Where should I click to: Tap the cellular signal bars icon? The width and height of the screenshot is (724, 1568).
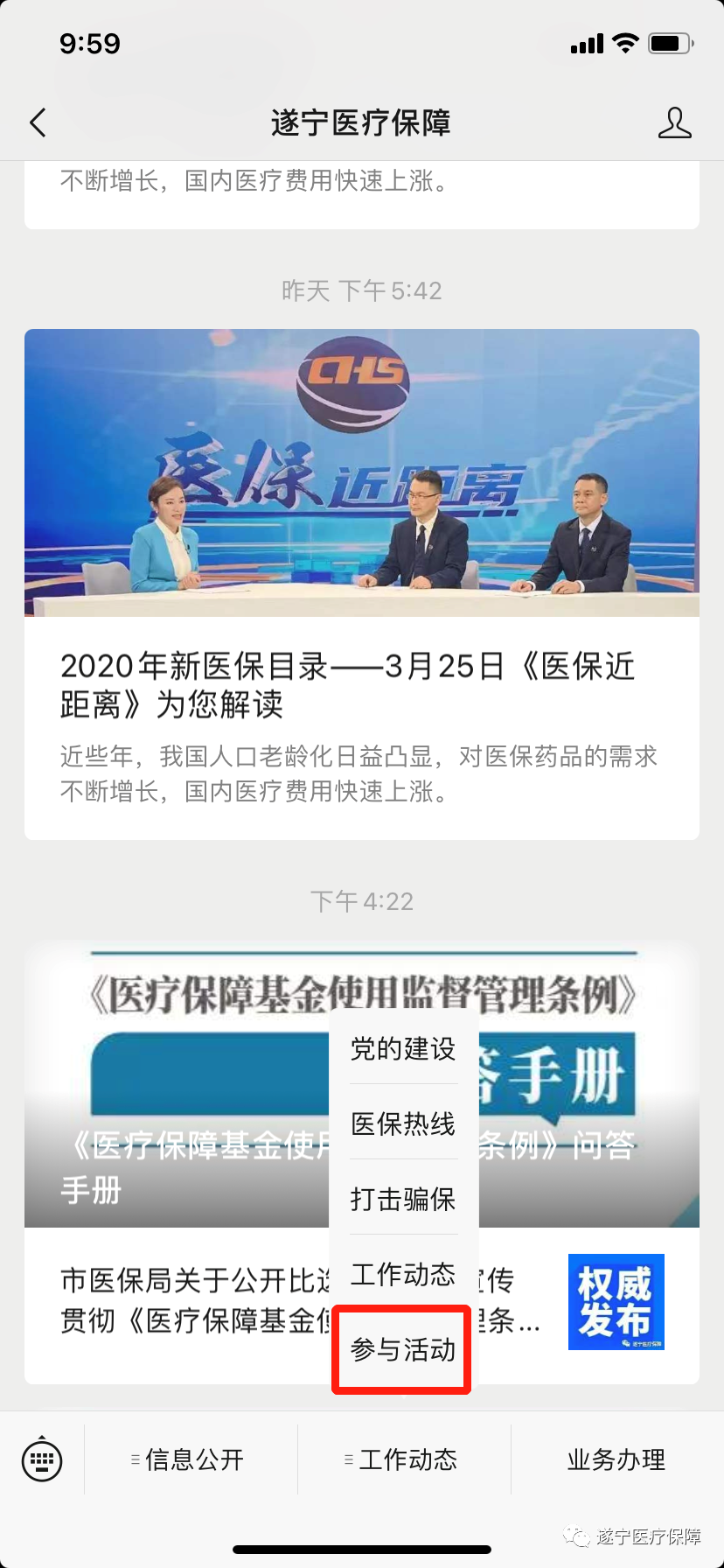(x=585, y=42)
